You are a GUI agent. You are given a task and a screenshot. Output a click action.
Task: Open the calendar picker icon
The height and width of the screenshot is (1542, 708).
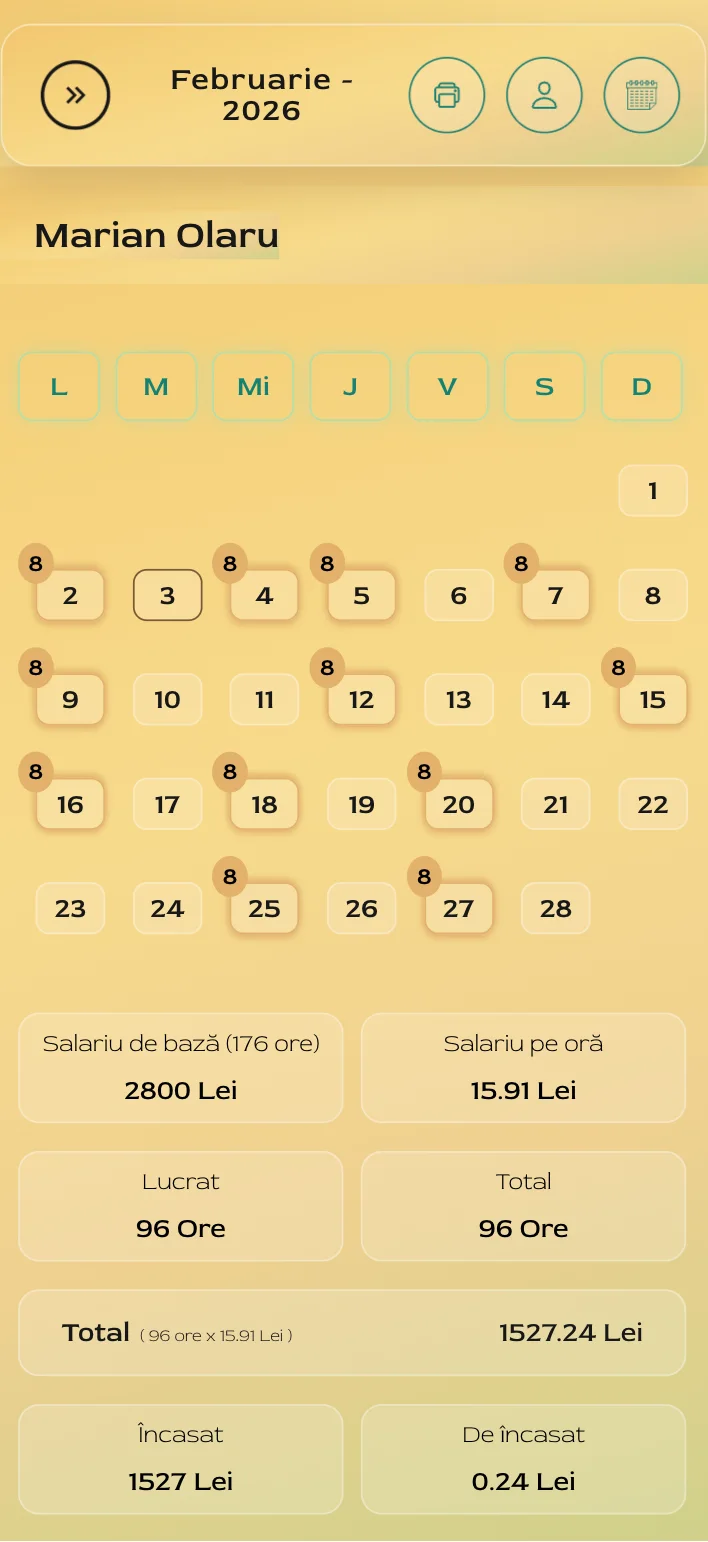(641, 95)
